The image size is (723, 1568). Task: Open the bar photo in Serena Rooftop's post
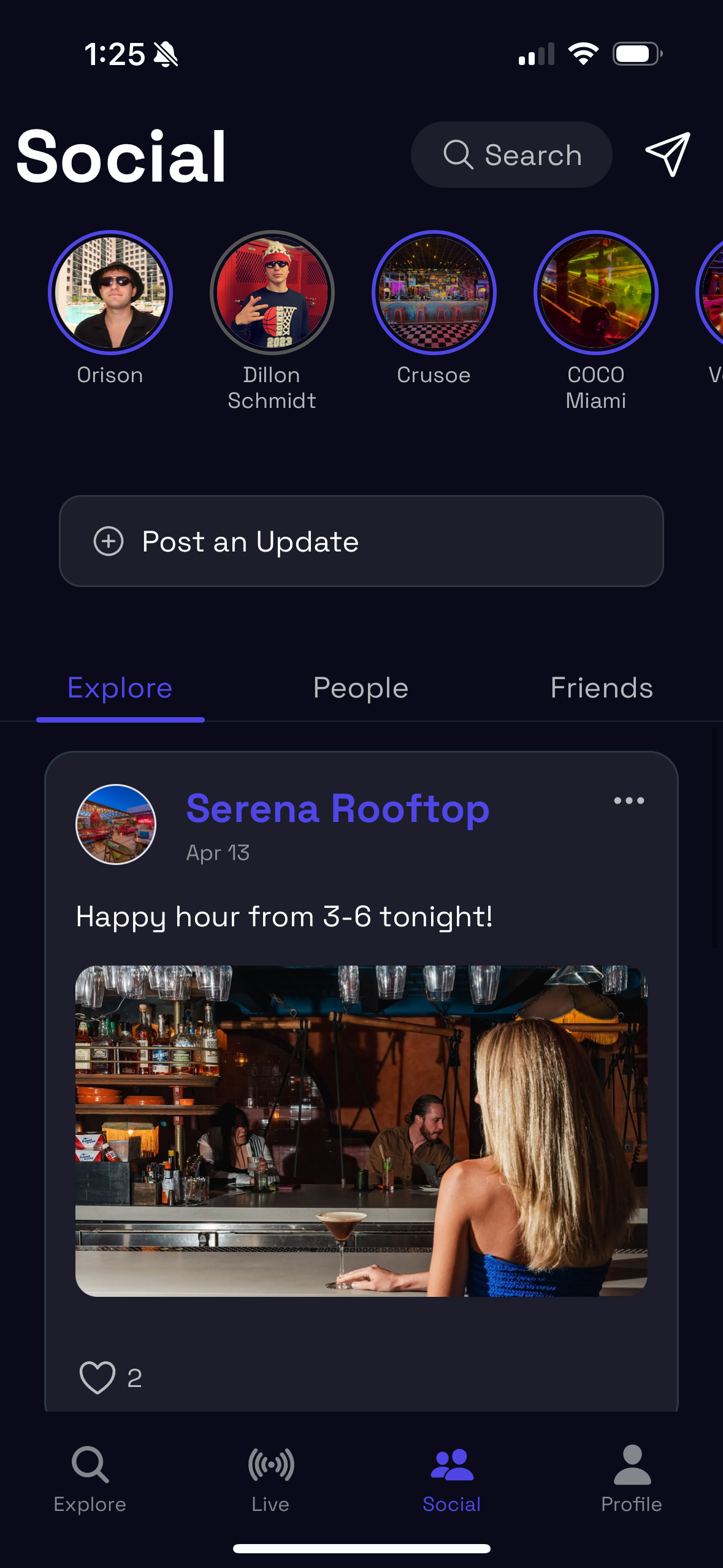click(x=361, y=1131)
